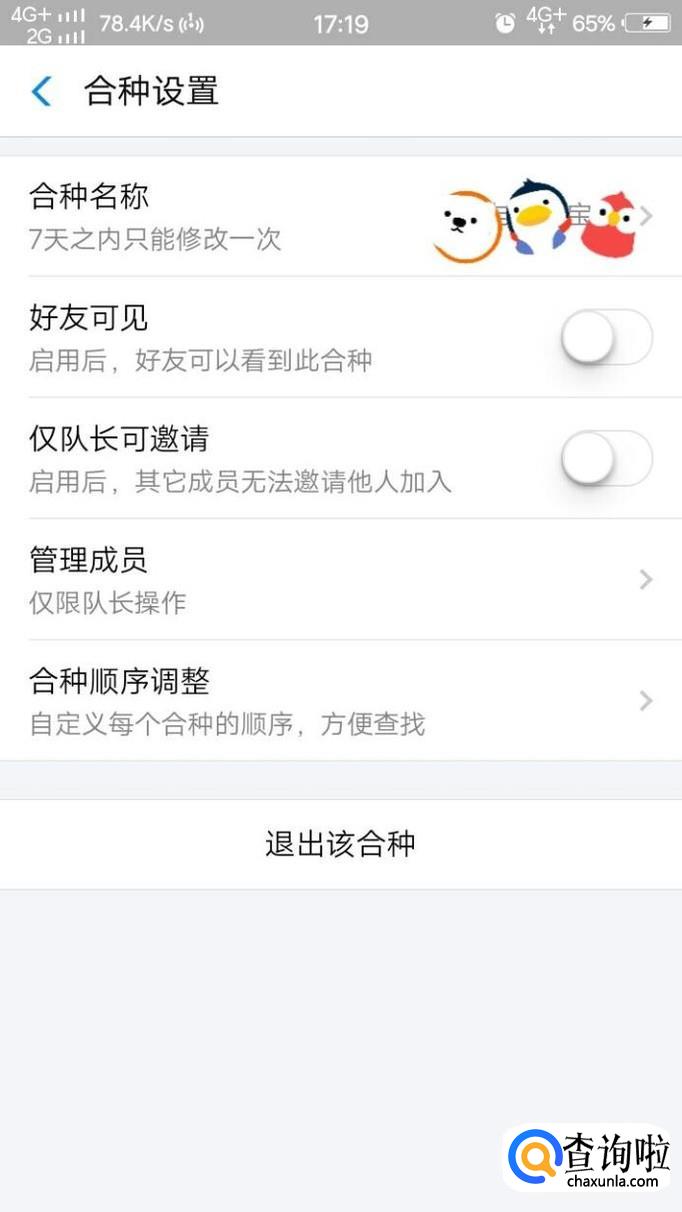Turn on 仅队长可邀请
This screenshot has width=682, height=1212.
coord(606,458)
